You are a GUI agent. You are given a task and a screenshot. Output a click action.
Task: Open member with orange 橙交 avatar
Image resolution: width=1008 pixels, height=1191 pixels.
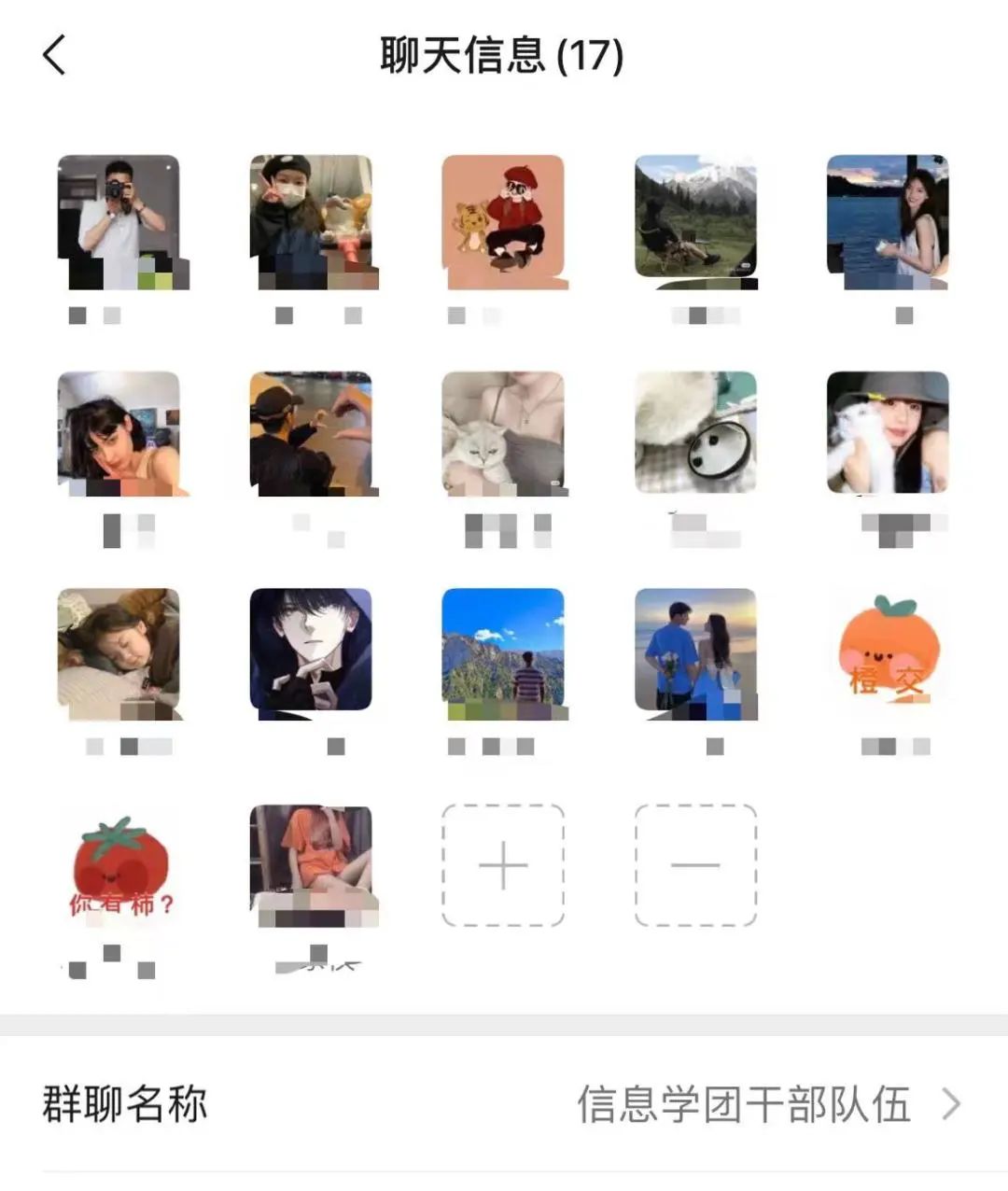(888, 651)
